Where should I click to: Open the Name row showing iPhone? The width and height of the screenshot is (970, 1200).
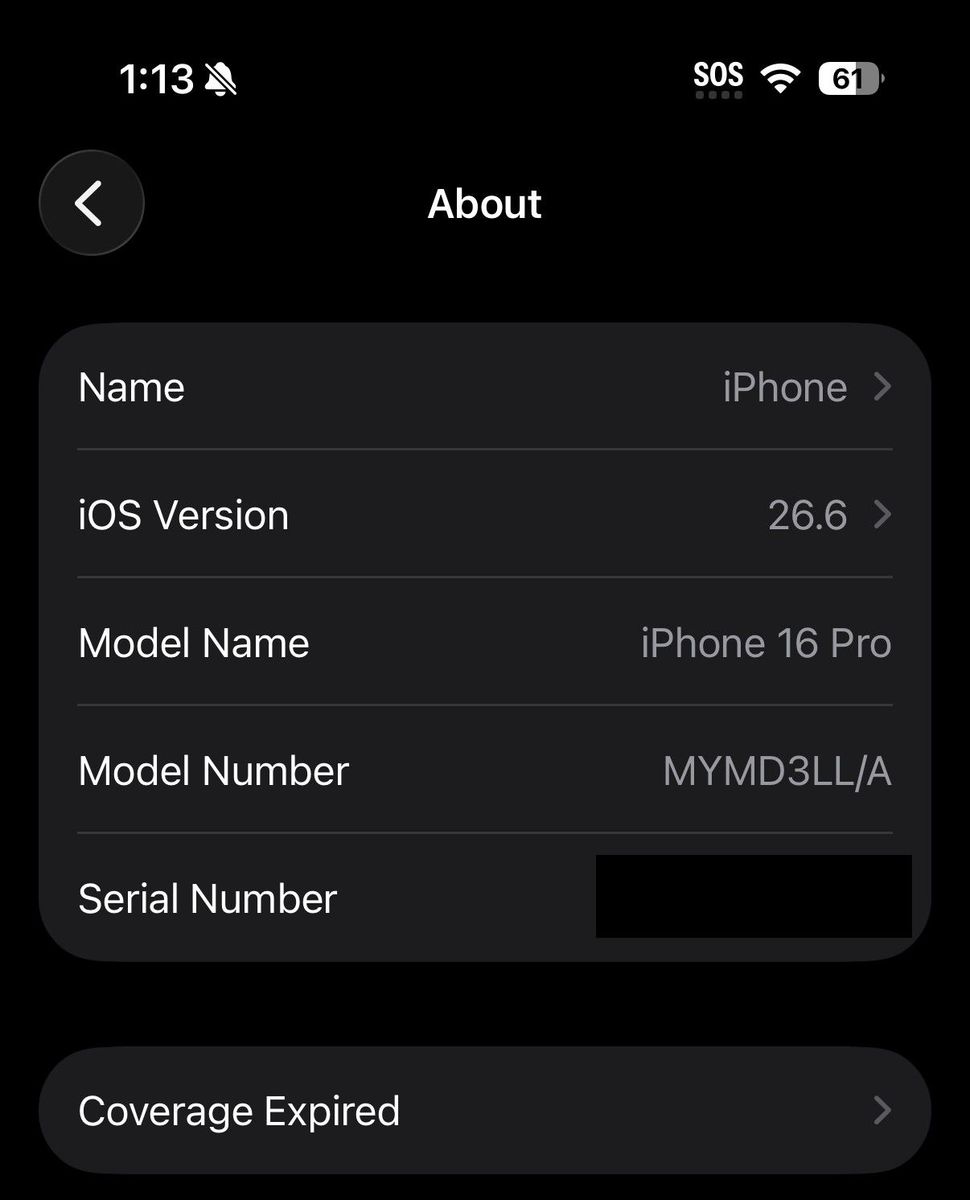(485, 387)
